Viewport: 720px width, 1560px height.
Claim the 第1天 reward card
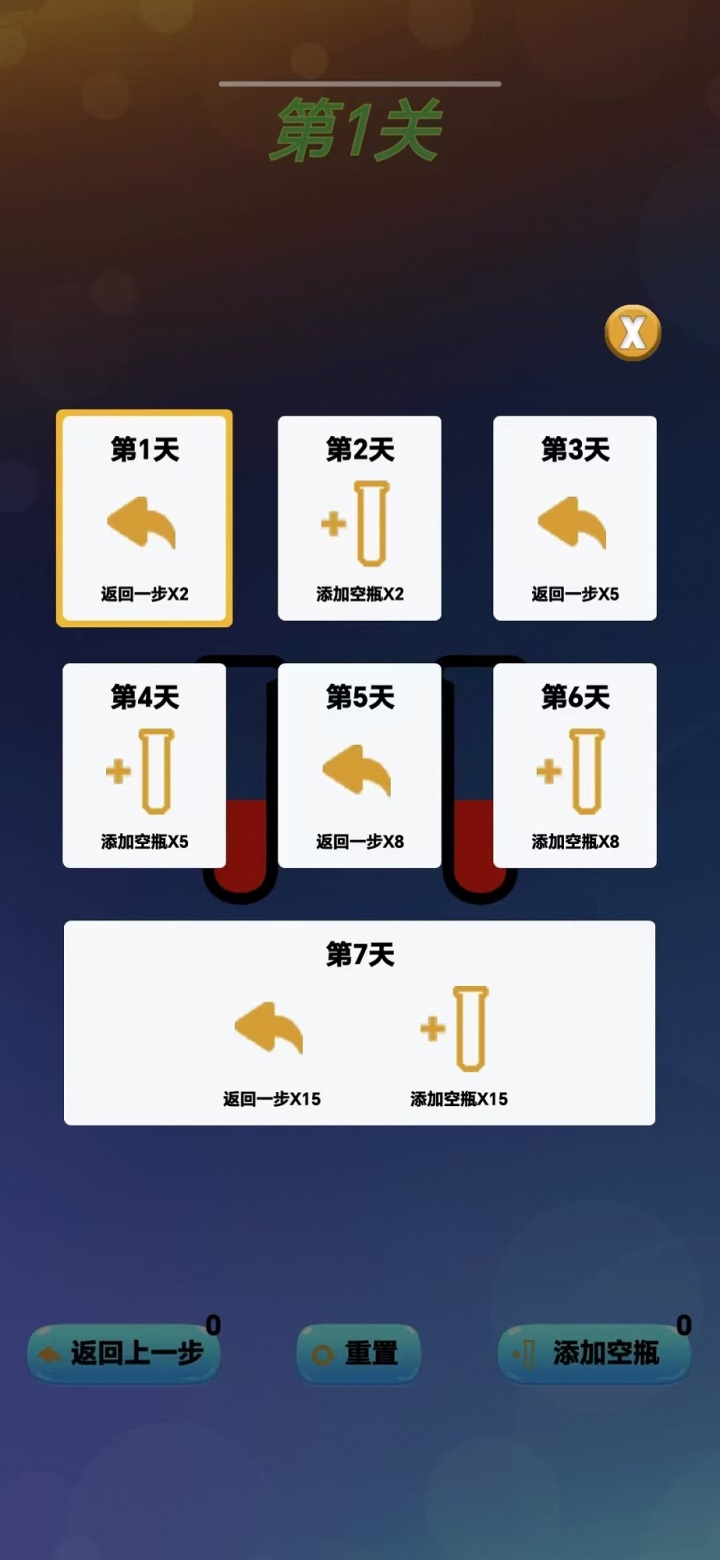click(x=144, y=518)
